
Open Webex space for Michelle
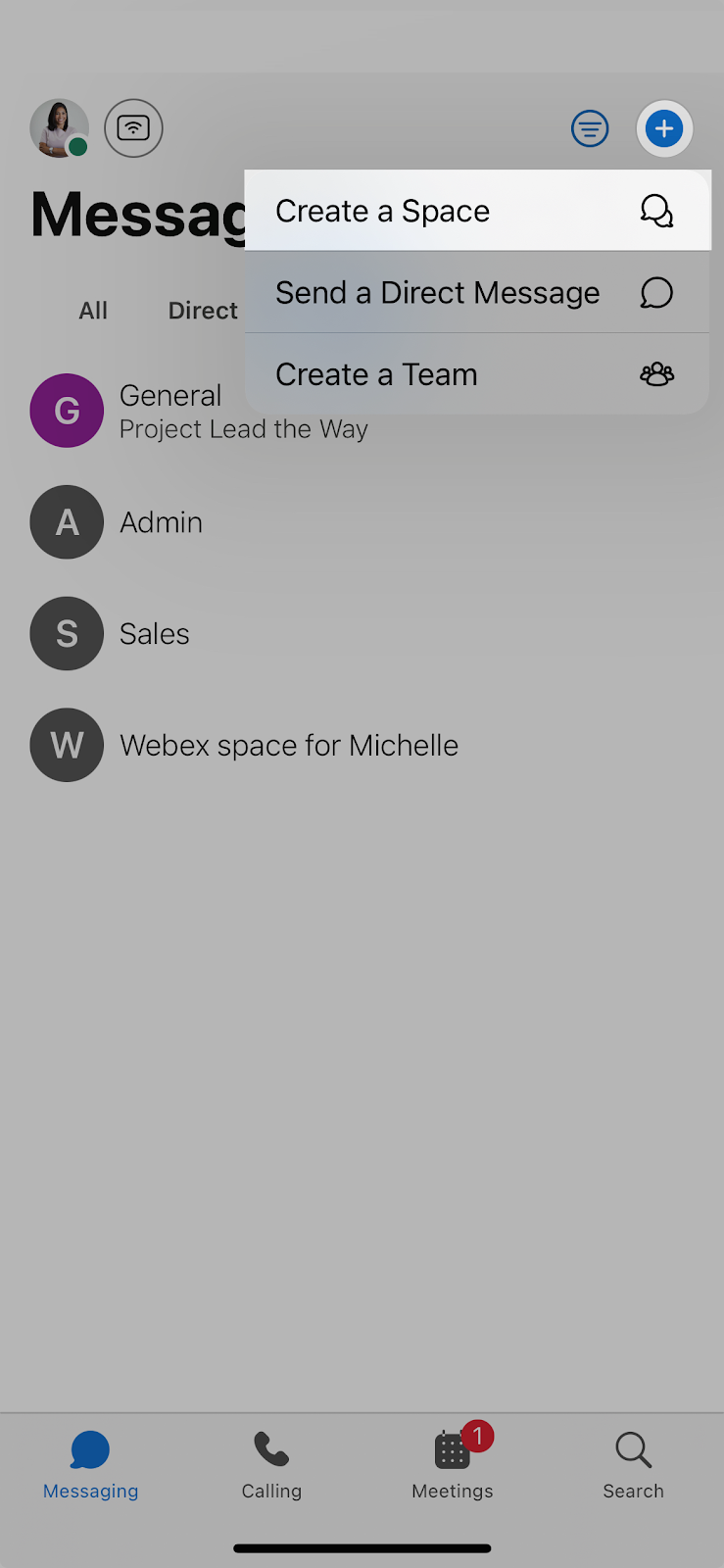coord(362,746)
